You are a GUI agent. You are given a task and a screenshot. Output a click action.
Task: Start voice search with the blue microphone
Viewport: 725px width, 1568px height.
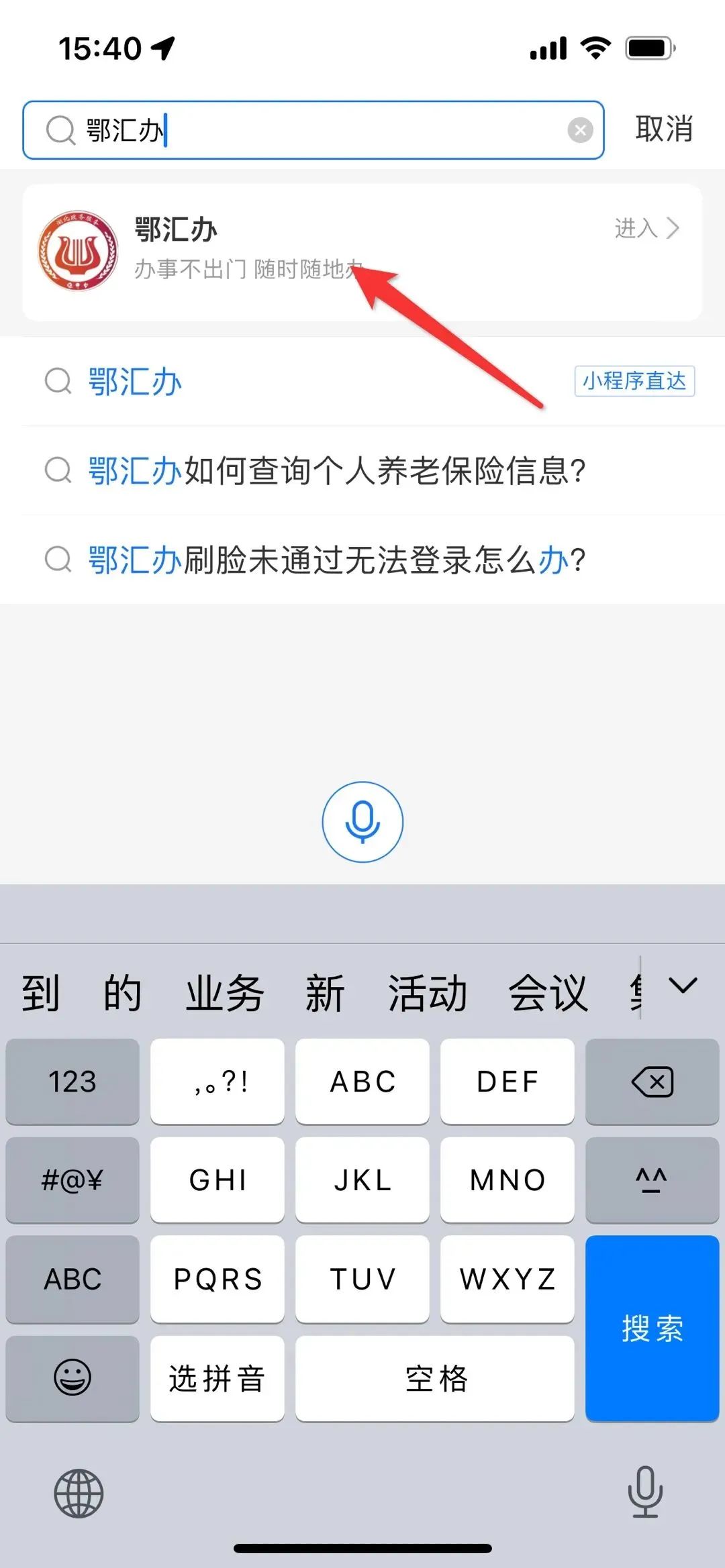(x=362, y=821)
